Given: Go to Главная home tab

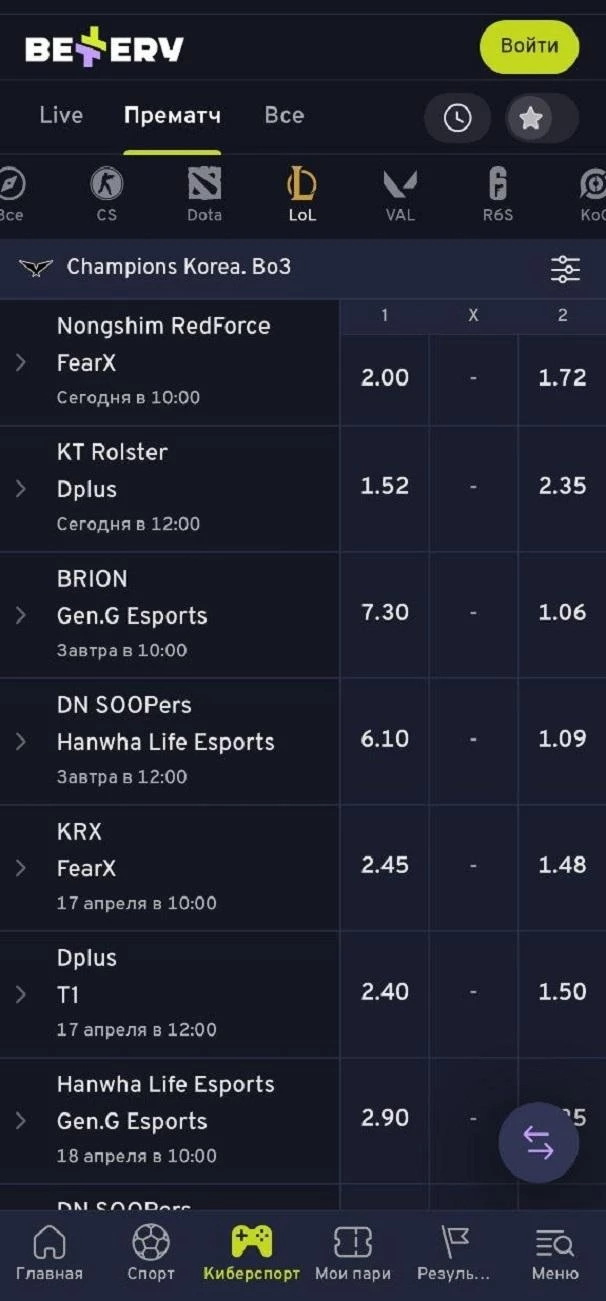Looking at the screenshot, I should (49, 1254).
